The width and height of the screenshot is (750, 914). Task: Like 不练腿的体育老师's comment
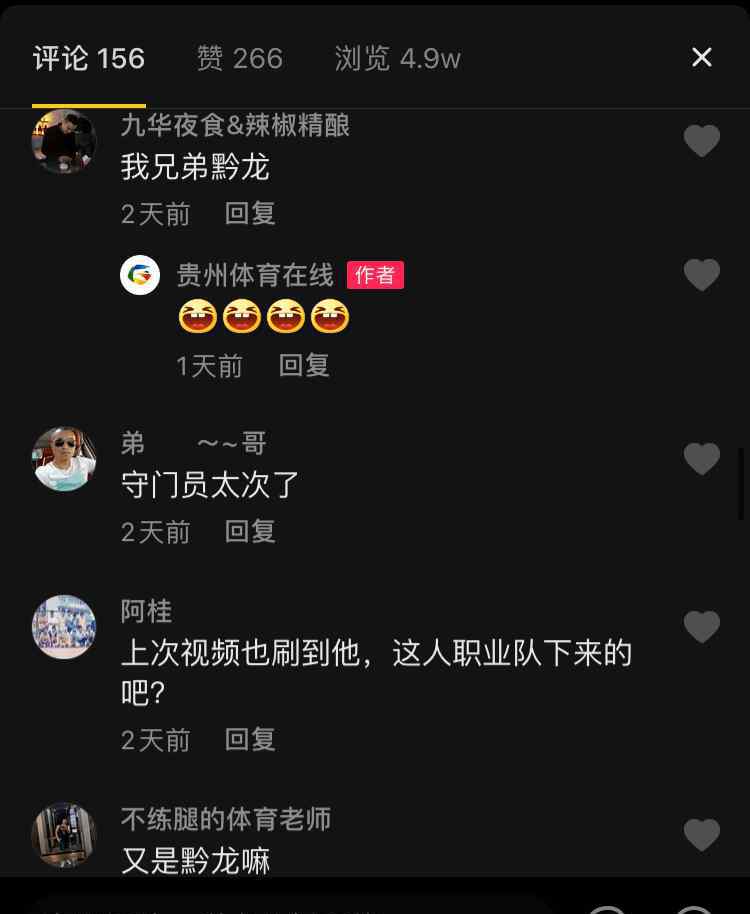[702, 835]
